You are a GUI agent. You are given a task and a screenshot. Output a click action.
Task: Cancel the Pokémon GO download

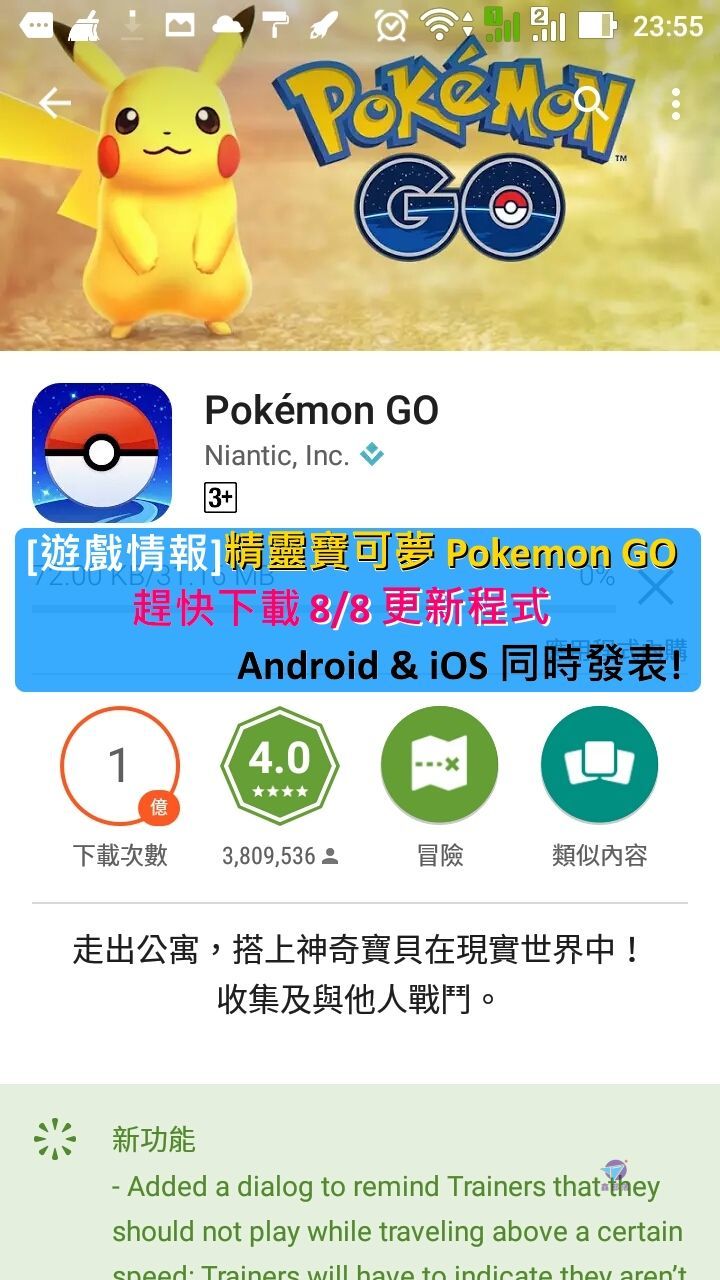pyautogui.click(x=656, y=588)
